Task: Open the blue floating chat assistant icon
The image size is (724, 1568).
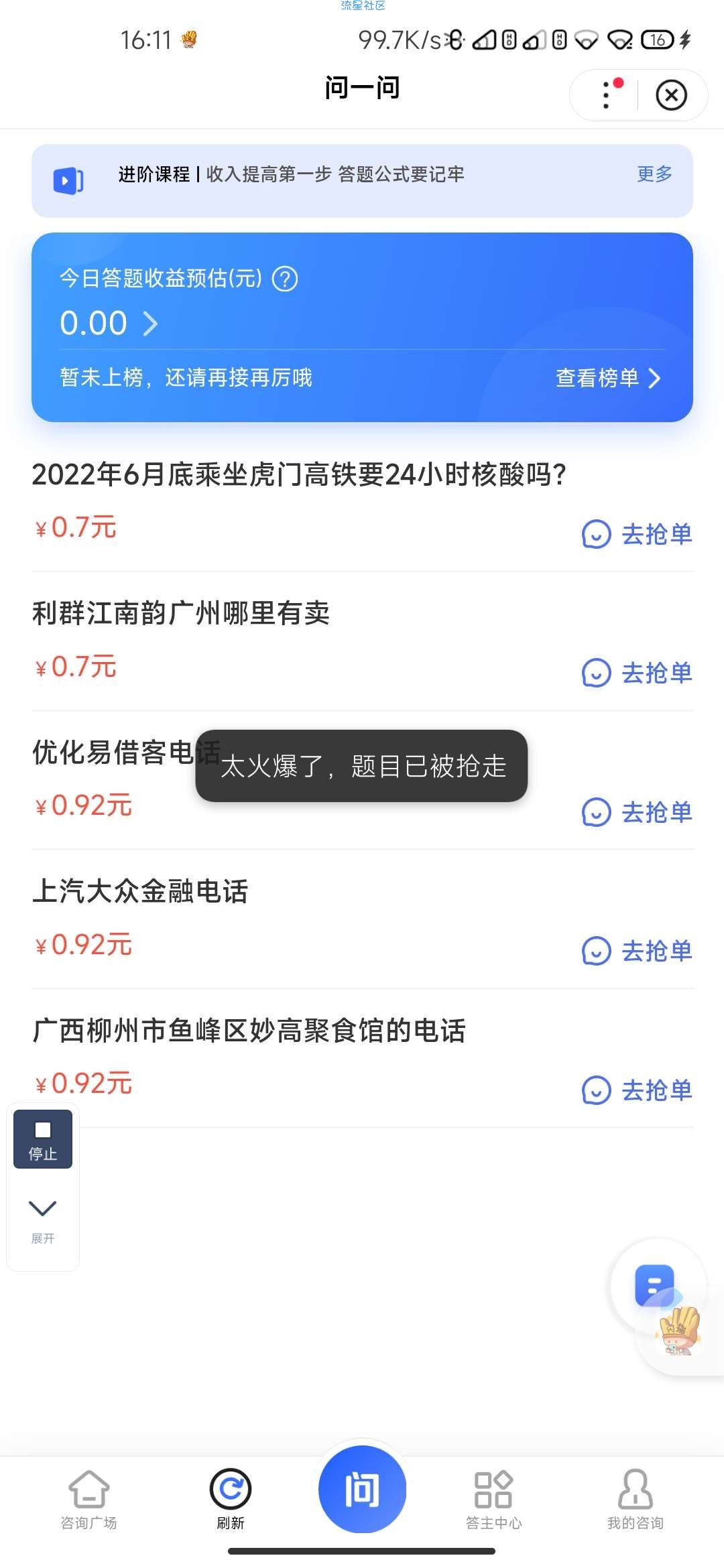Action: [655, 1285]
